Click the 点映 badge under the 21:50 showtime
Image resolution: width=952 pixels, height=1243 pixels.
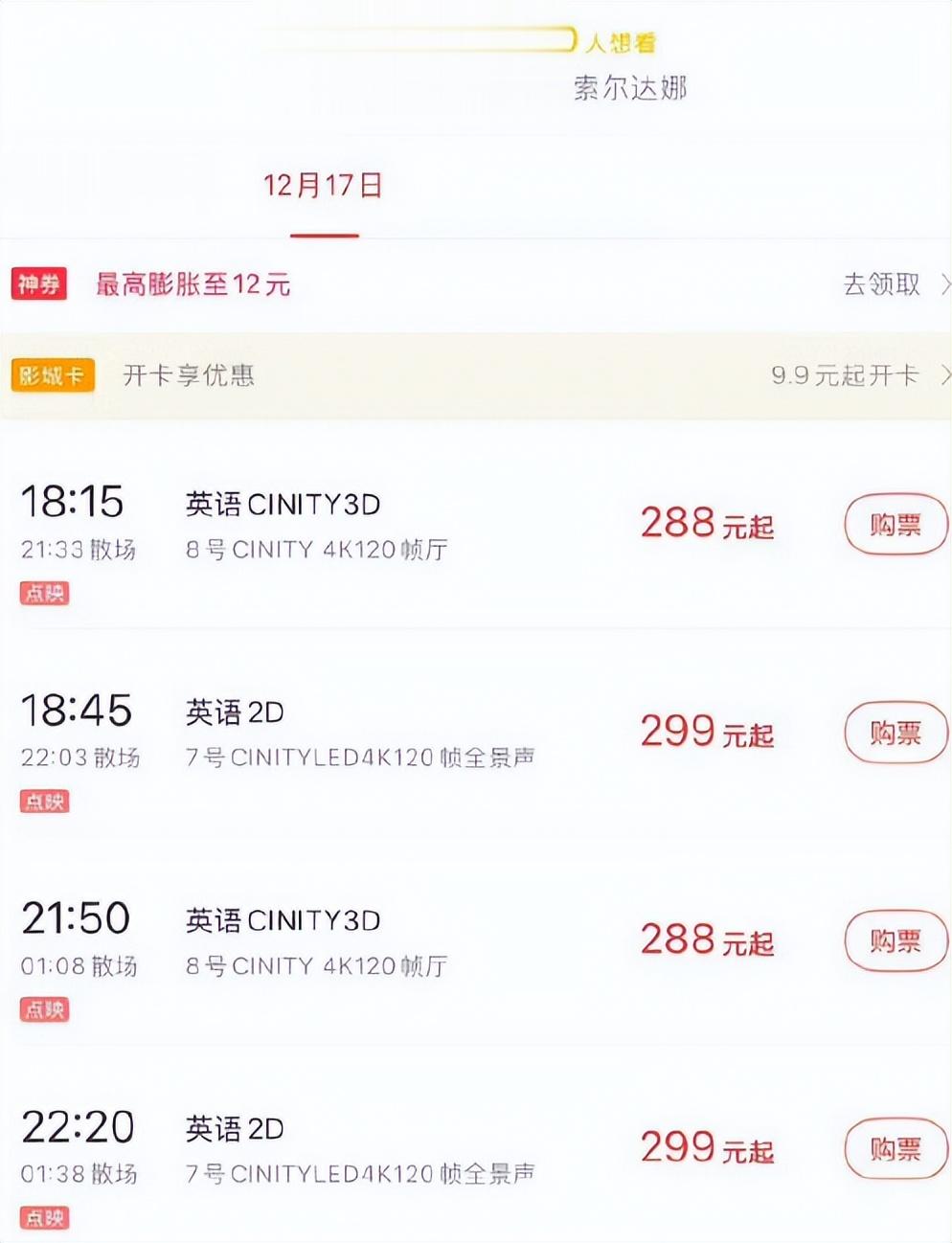pyautogui.click(x=44, y=1011)
